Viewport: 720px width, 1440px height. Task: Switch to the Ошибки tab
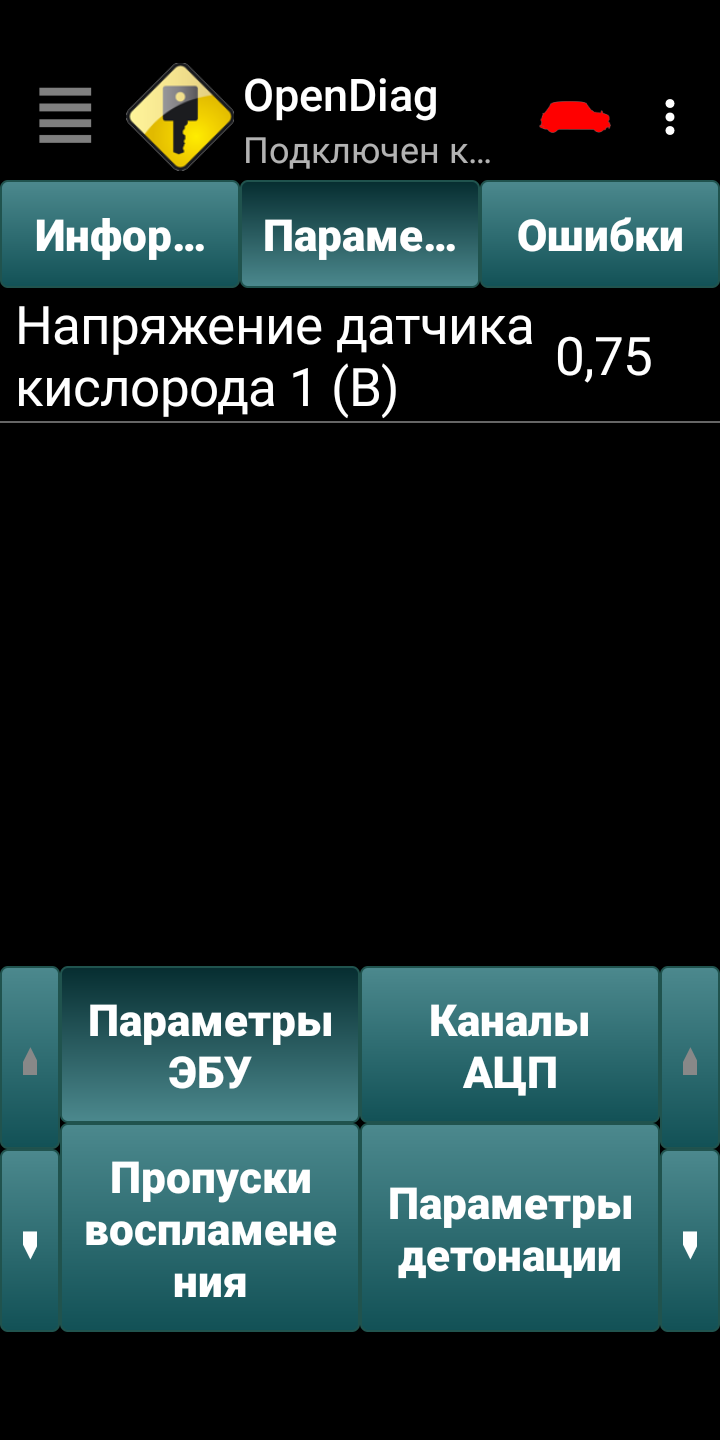point(600,235)
